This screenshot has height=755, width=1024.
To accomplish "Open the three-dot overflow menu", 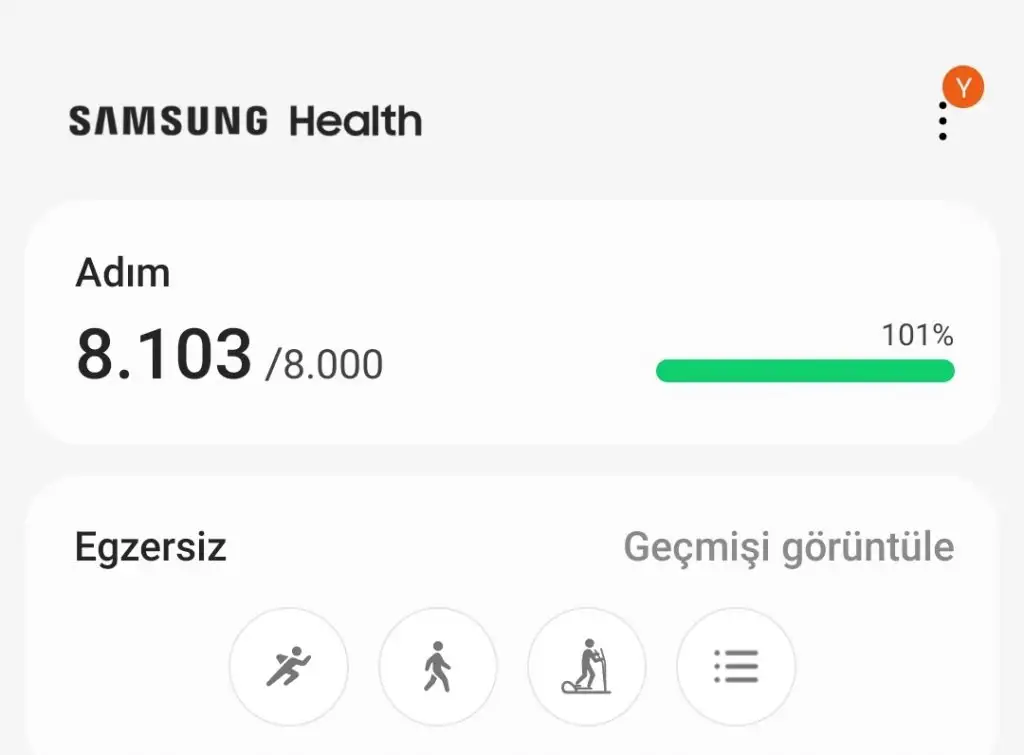I will coord(942,121).
